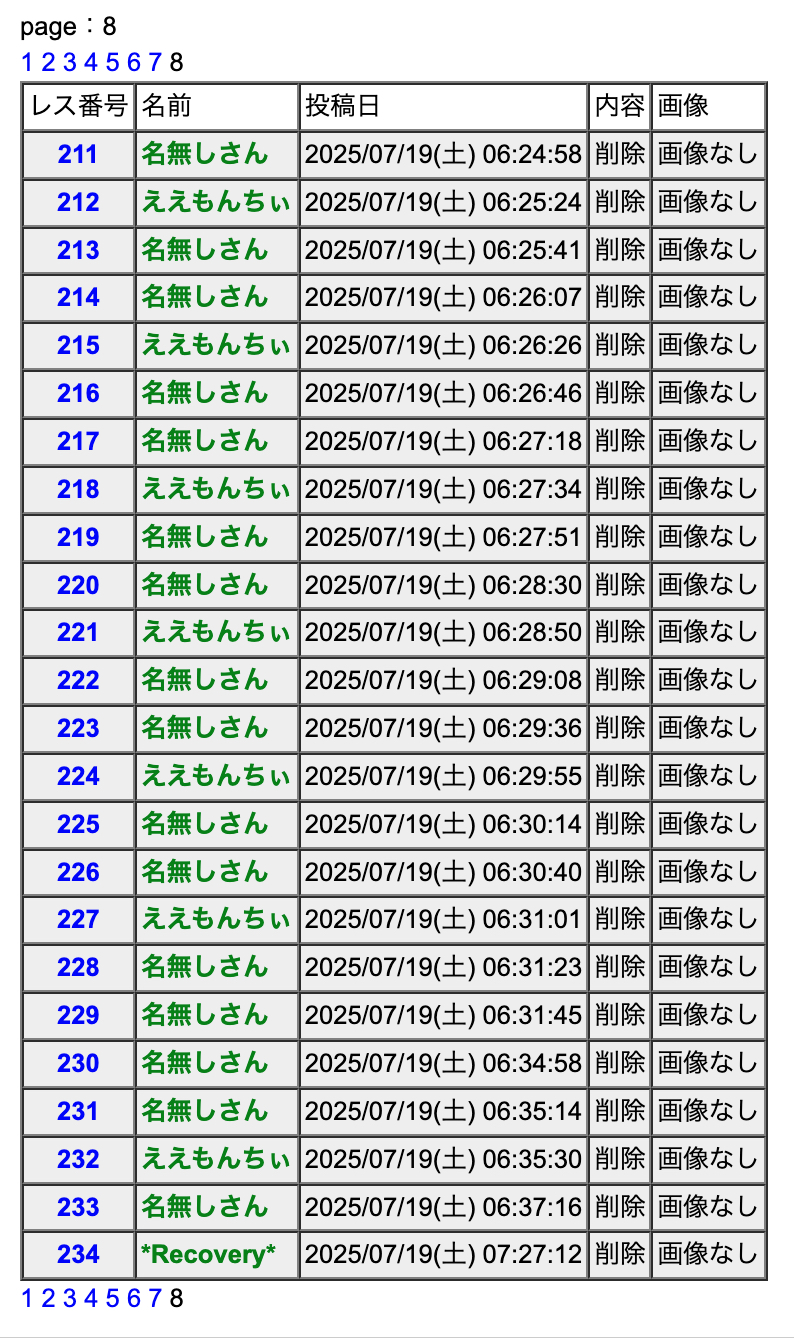
Task: Open post number 211
Action: click(x=78, y=155)
